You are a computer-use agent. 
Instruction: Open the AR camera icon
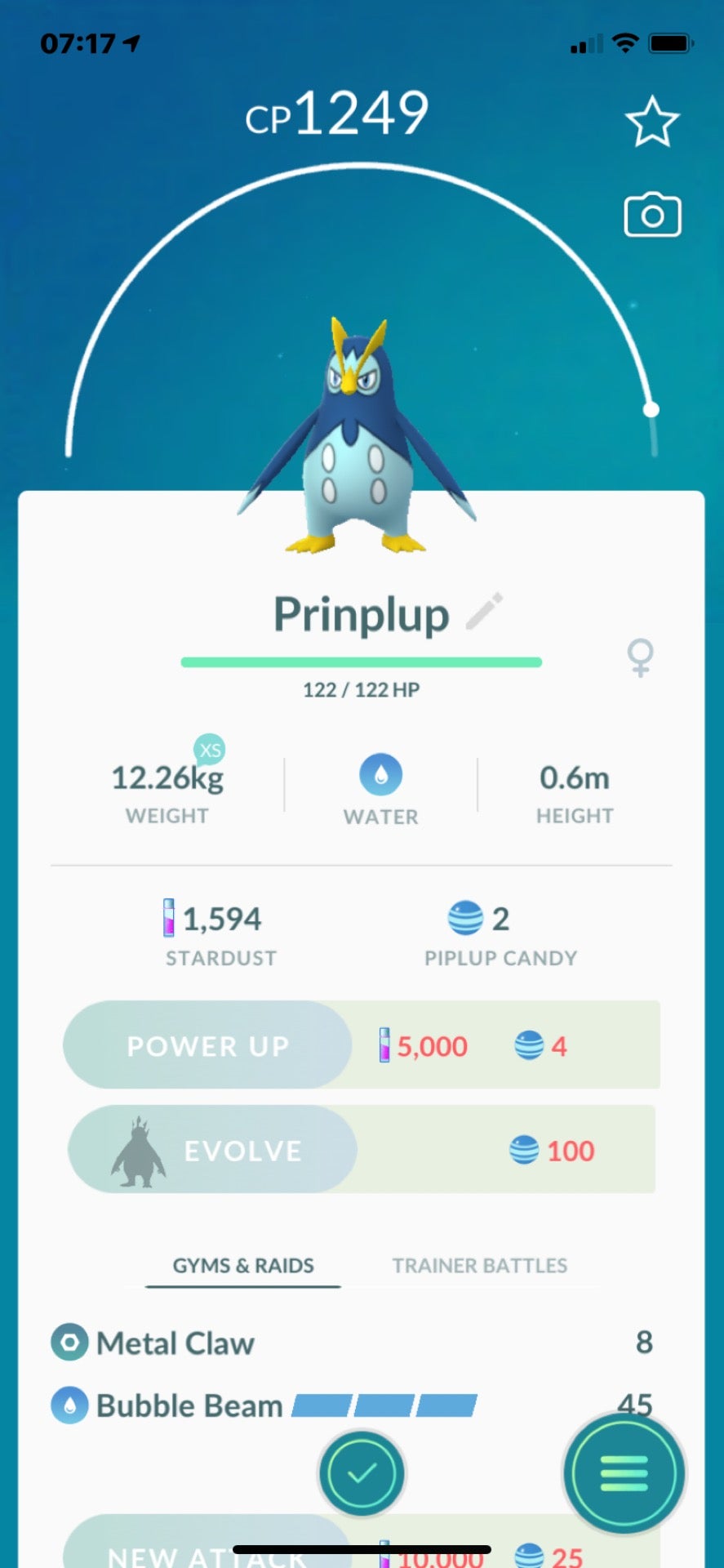(x=652, y=216)
